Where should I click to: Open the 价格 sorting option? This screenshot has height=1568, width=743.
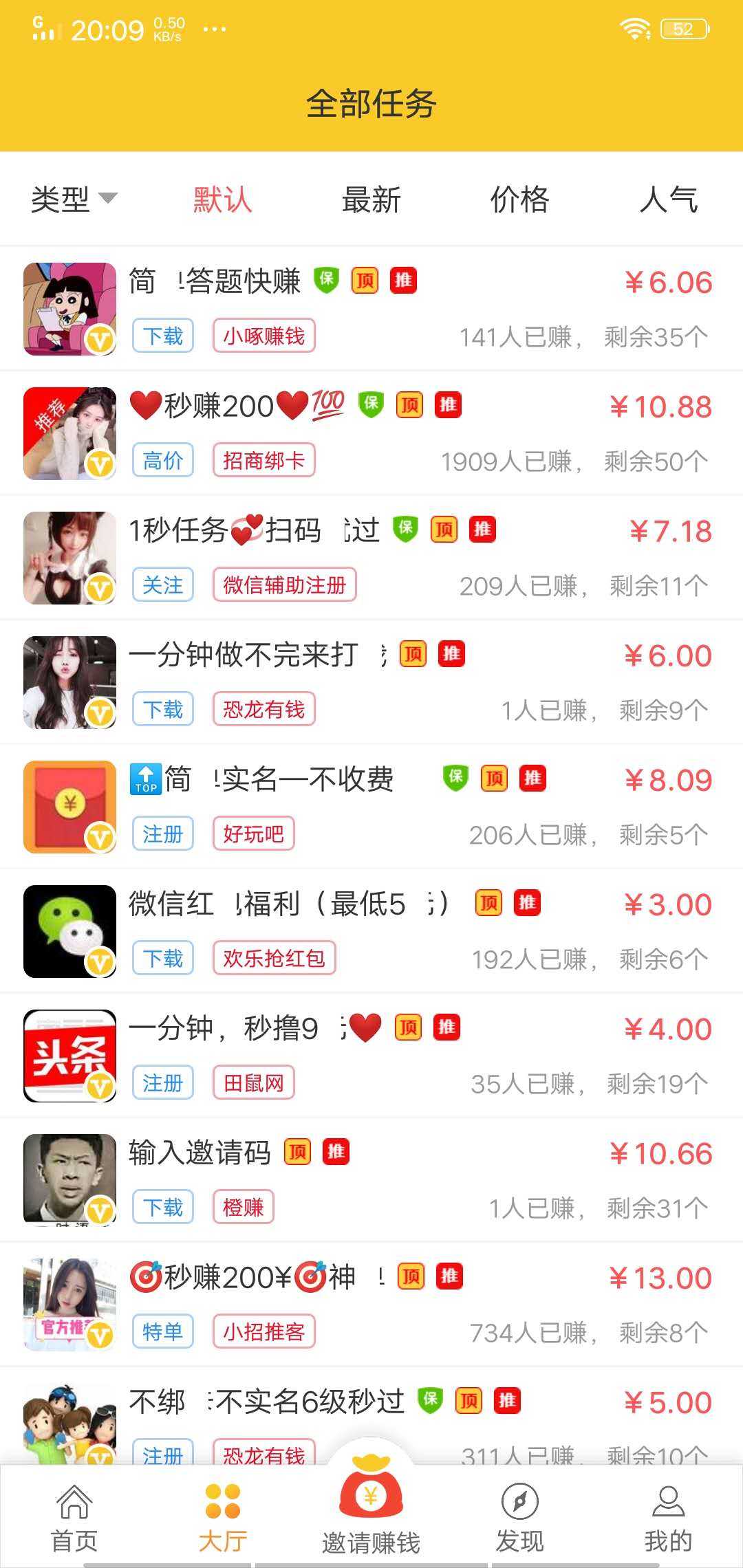(519, 199)
